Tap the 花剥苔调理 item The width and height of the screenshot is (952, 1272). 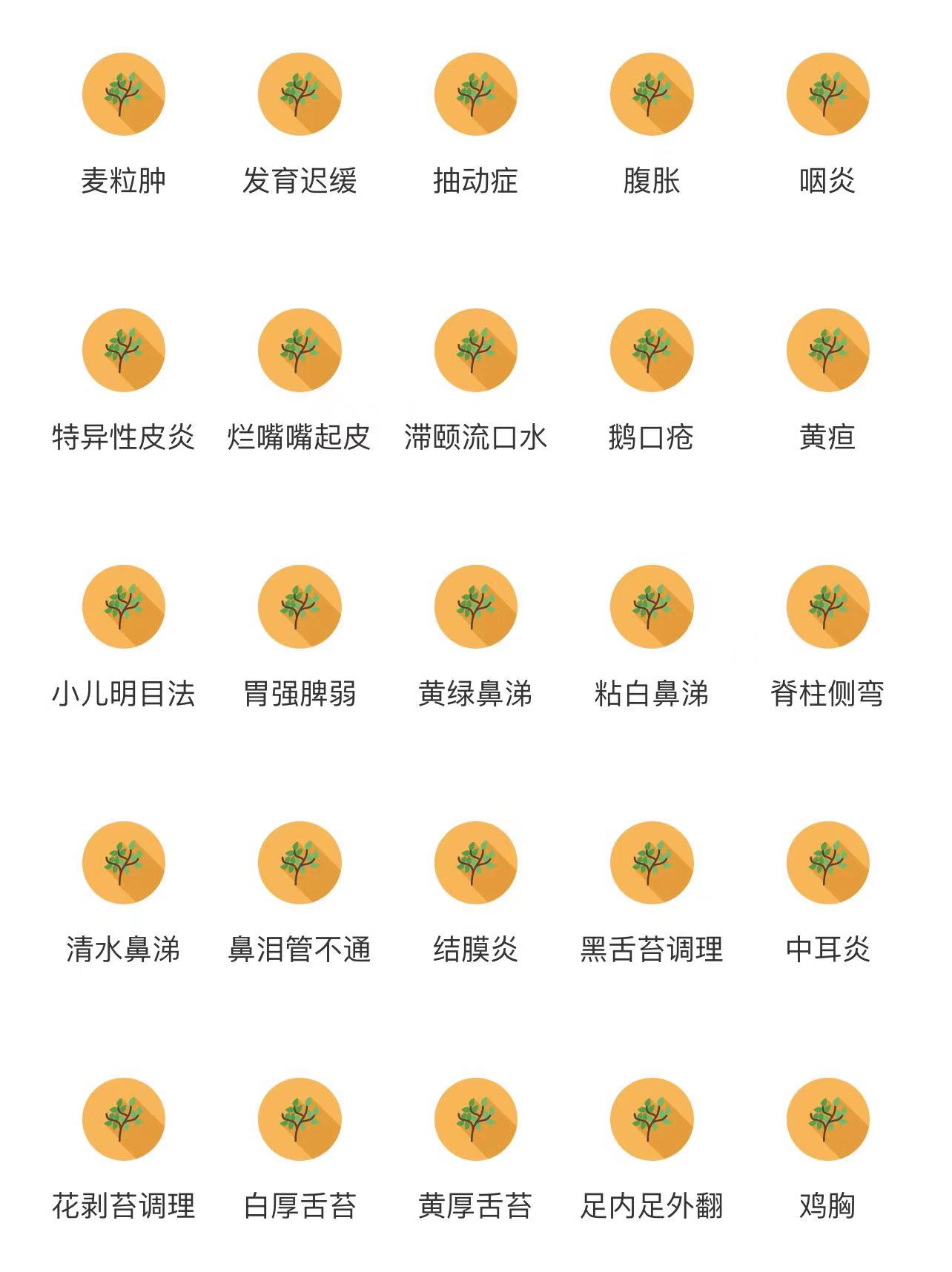(123, 1119)
